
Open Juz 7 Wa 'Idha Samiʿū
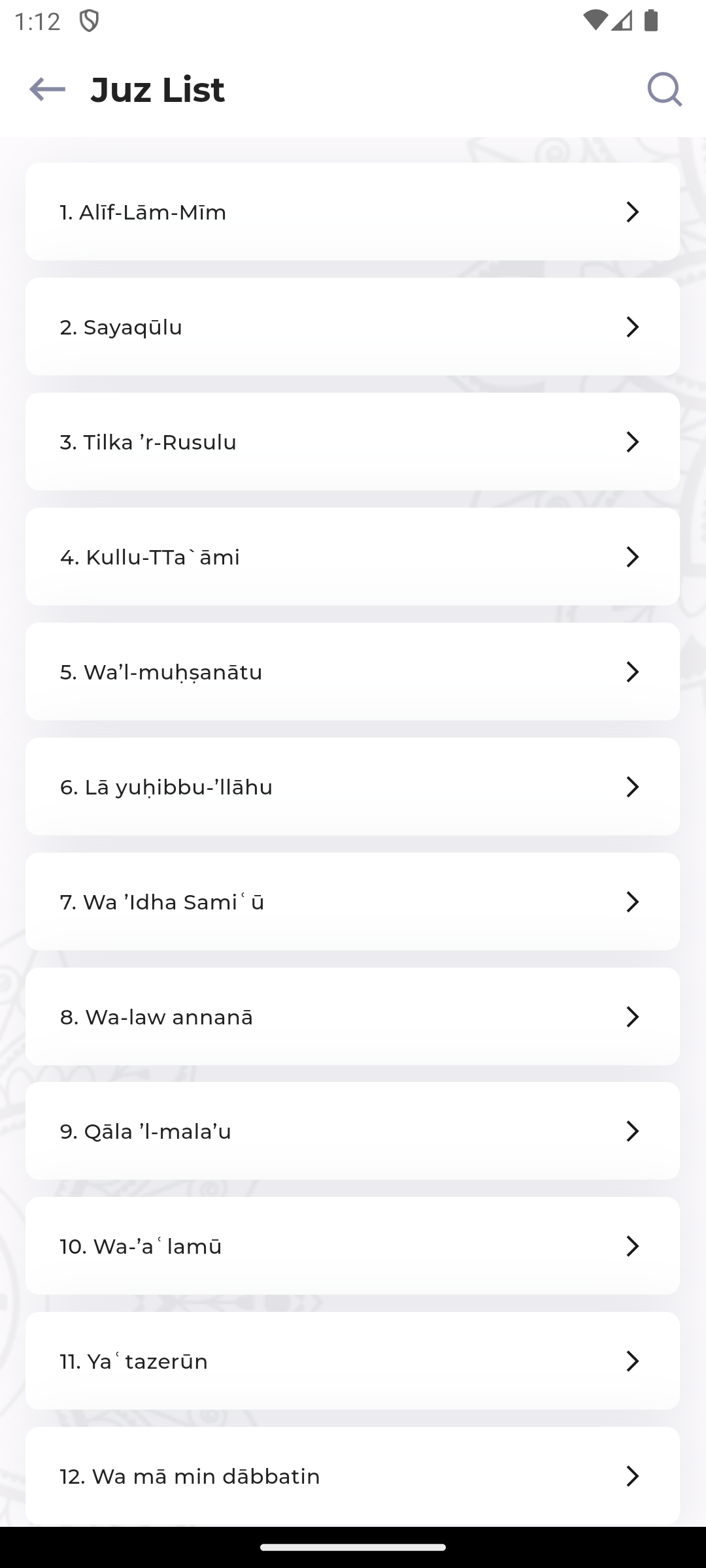tap(352, 902)
